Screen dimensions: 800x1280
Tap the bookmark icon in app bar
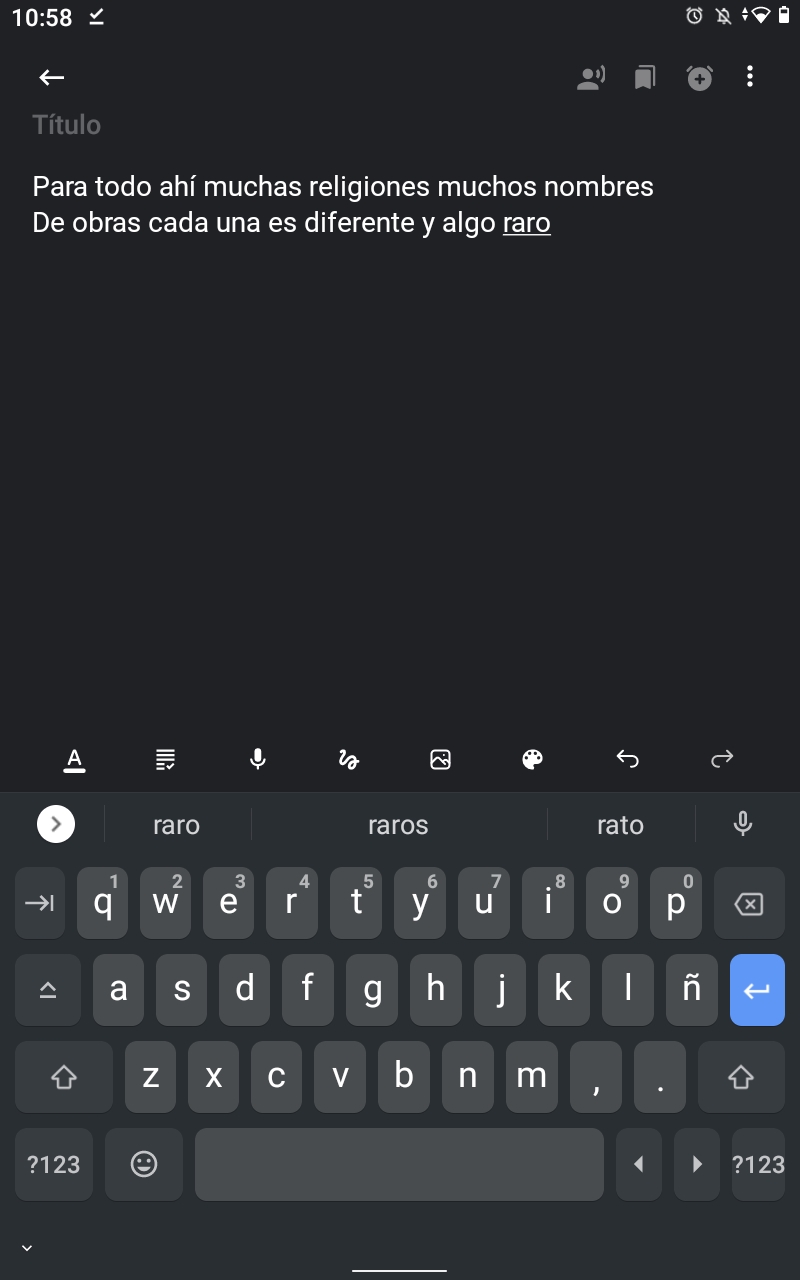(645, 77)
